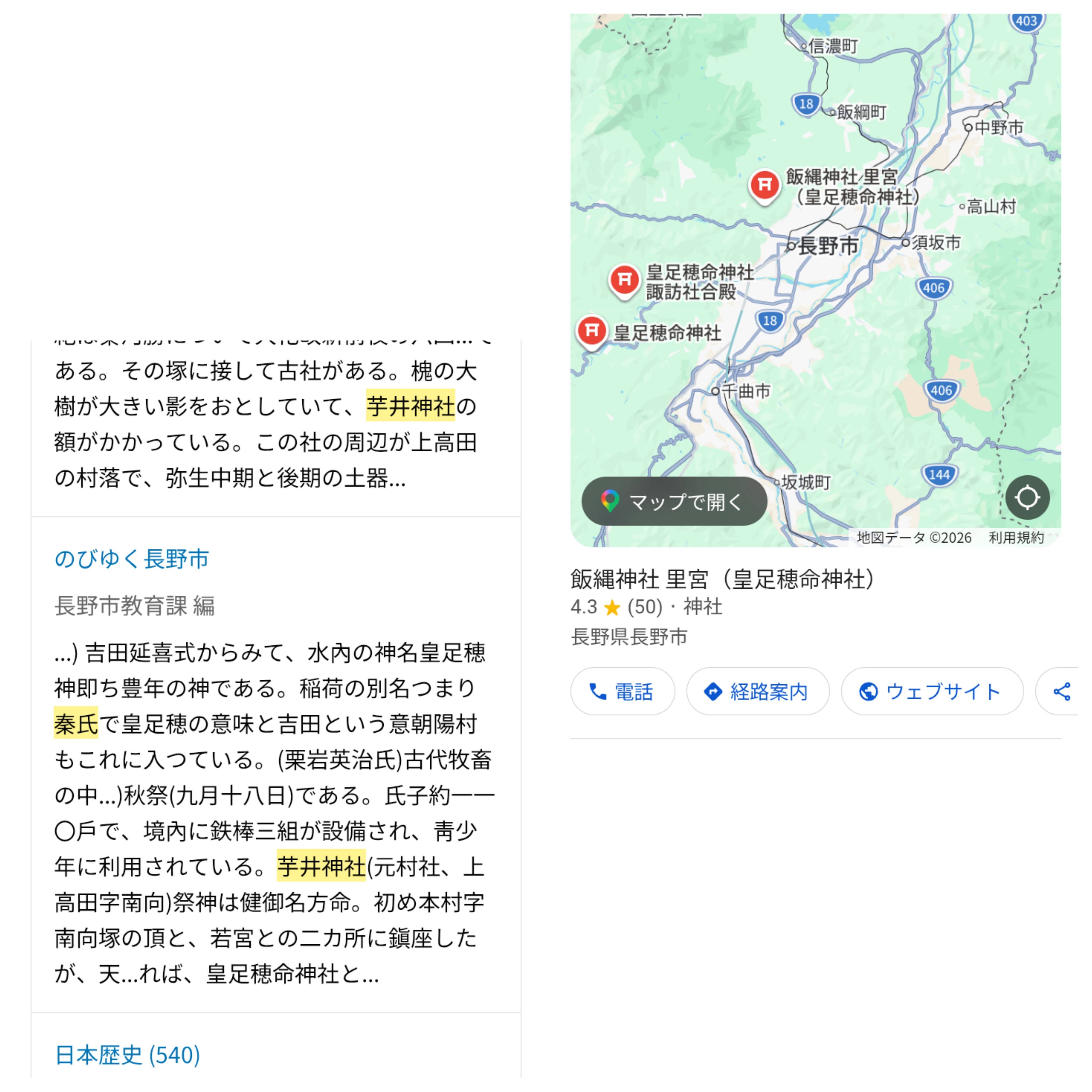
Task: Open the shrine's ウェブサイト
Action: [x=932, y=691]
